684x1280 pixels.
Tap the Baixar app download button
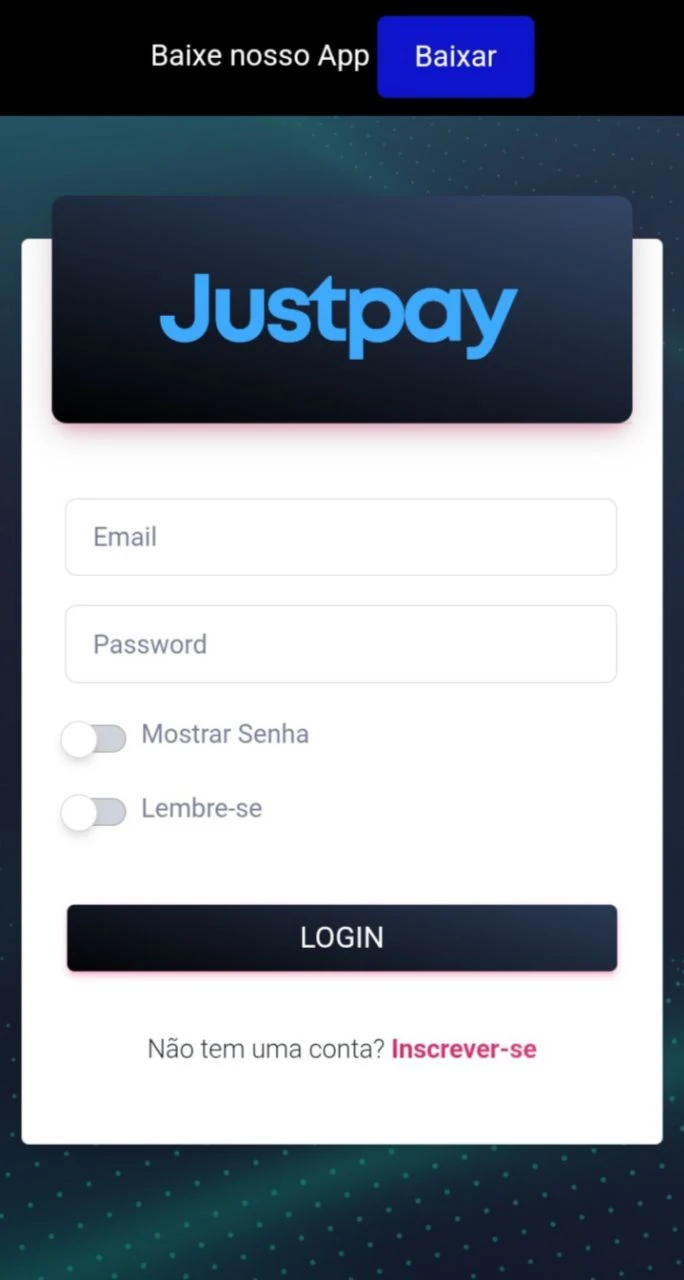pos(455,57)
